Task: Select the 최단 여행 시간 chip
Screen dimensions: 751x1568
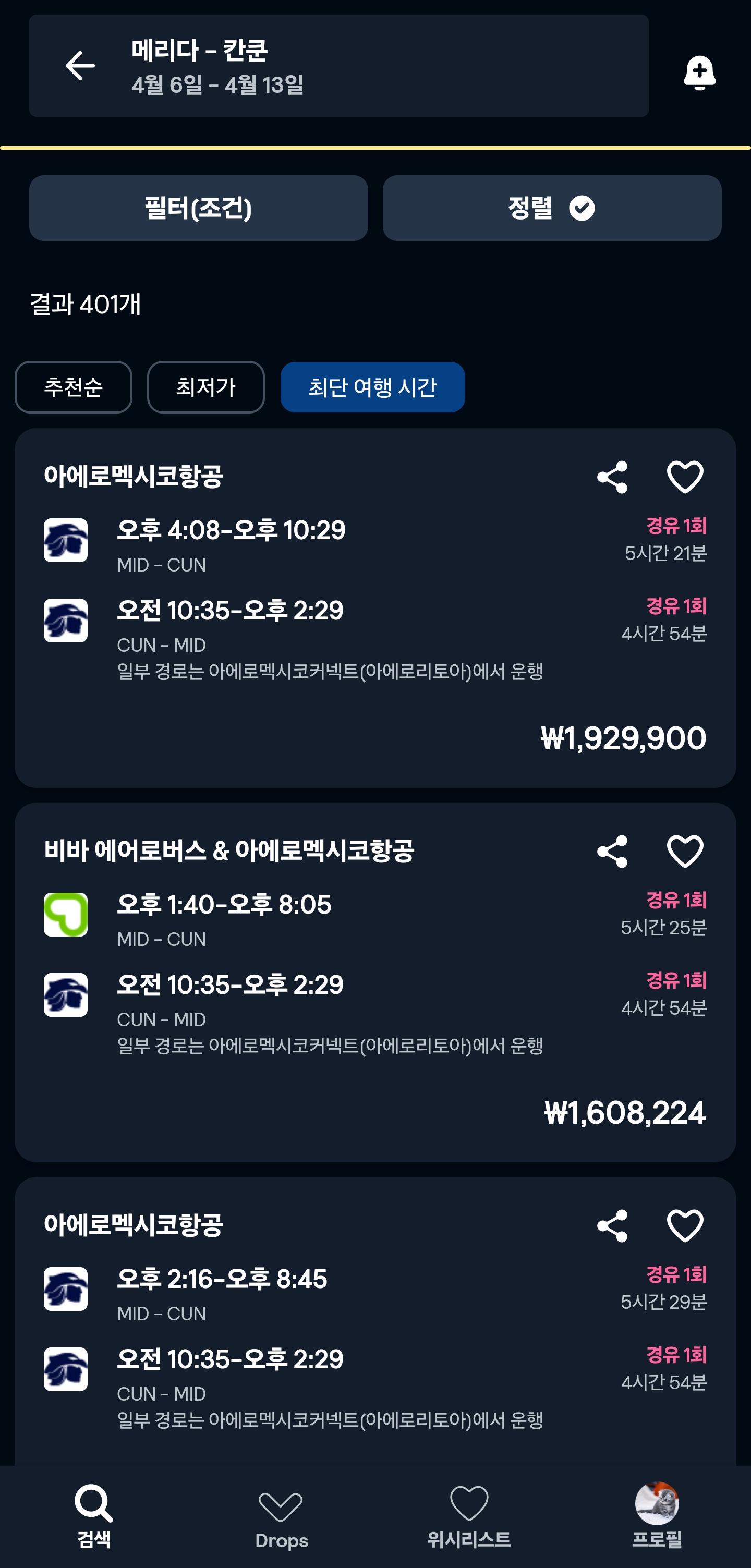Action: point(372,387)
